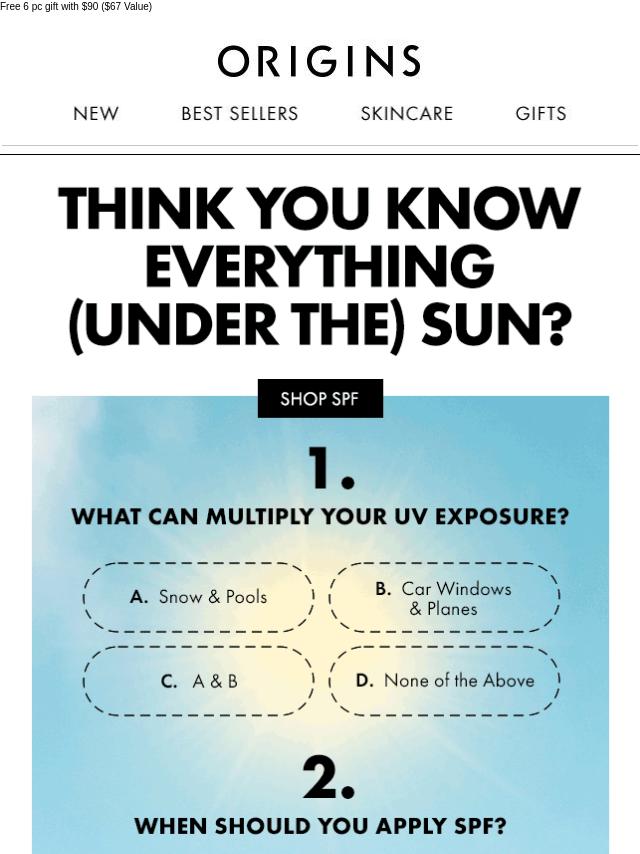This screenshot has height=854, width=640.
Task: Open the NEW section link
Action: click(96, 114)
